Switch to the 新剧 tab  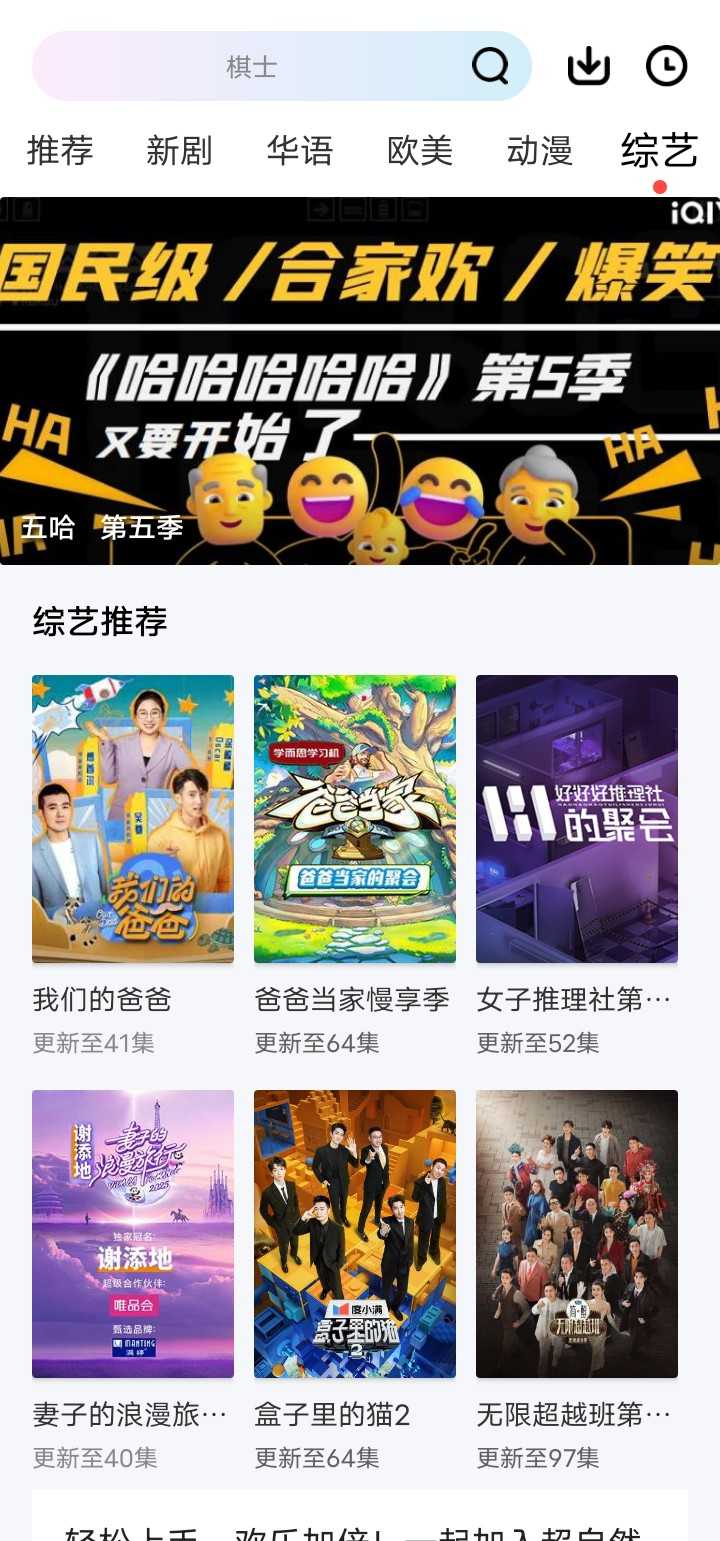click(179, 151)
